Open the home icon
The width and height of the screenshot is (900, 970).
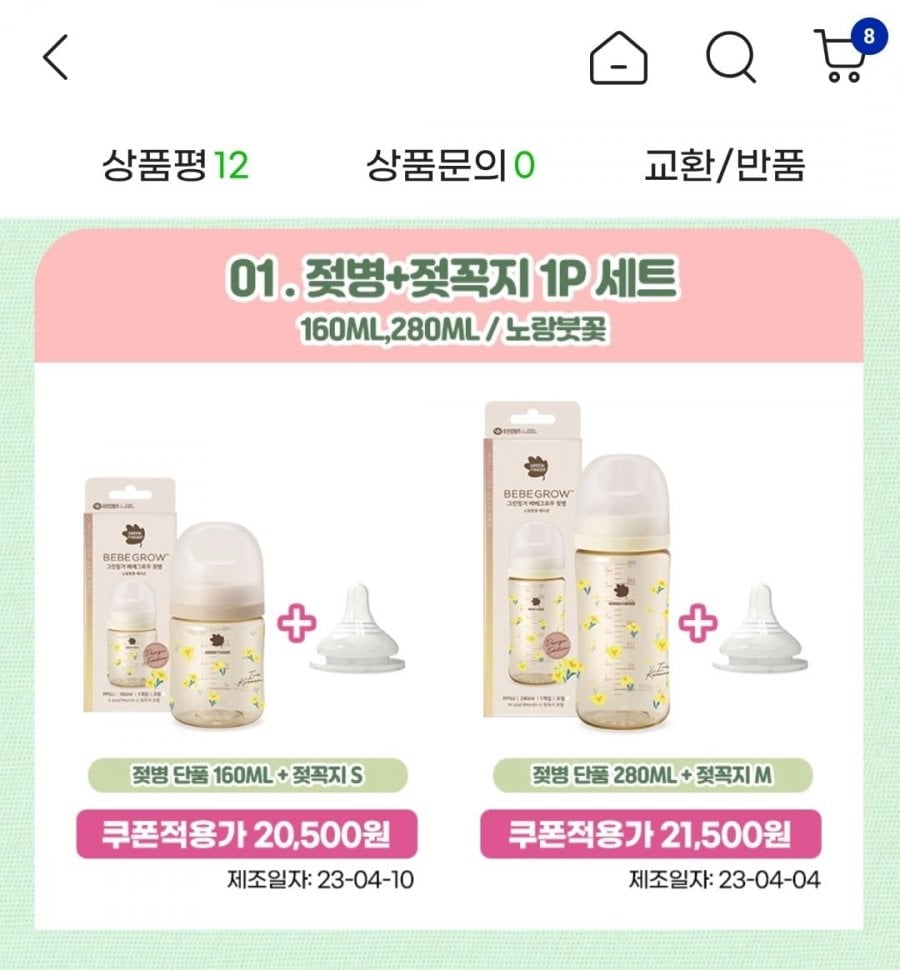618,58
